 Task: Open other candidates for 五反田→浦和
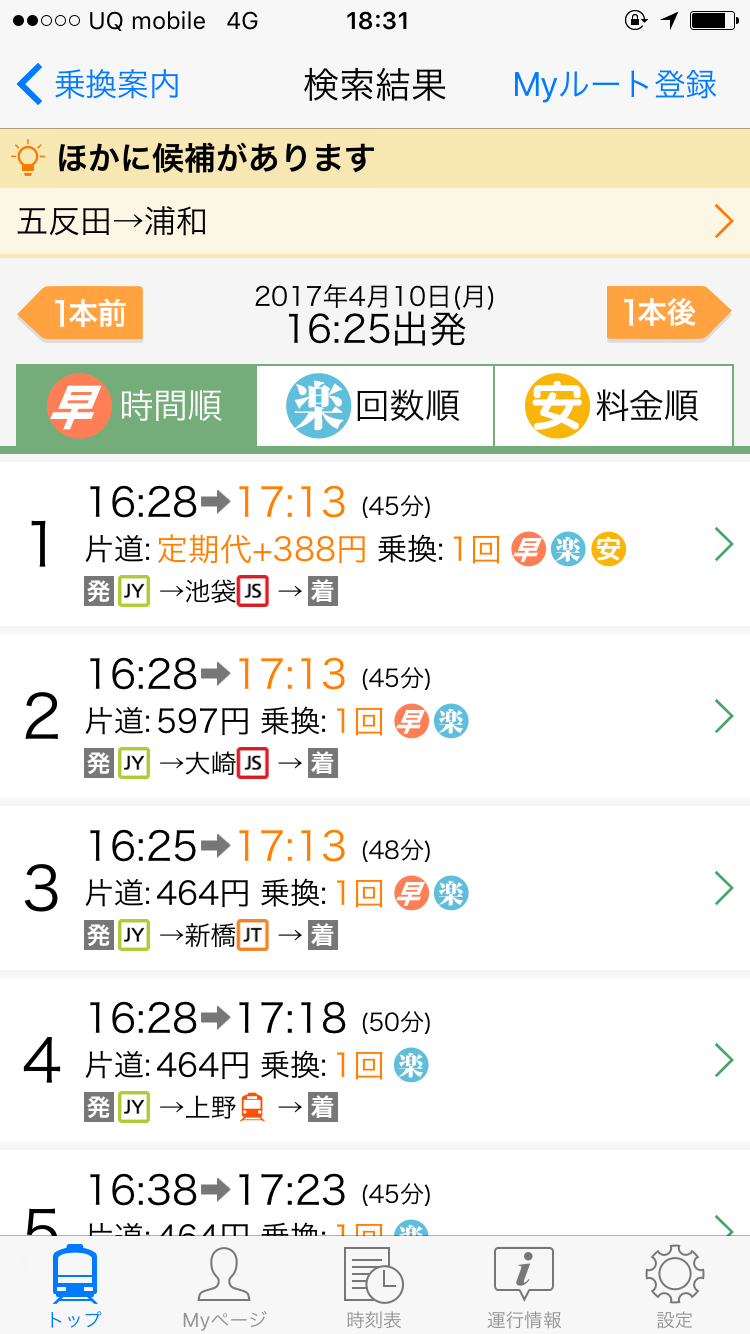coord(375,221)
